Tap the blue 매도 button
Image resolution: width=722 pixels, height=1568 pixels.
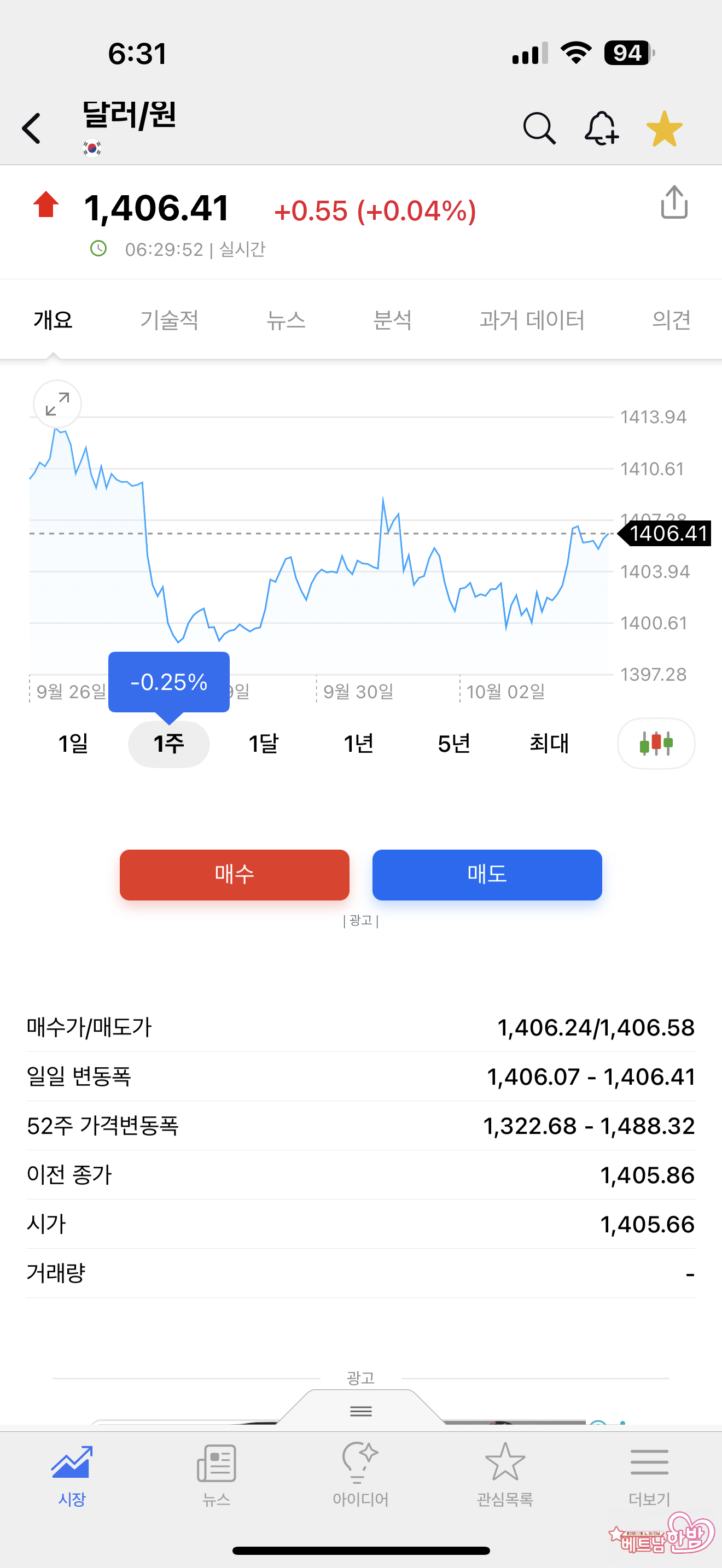[487, 875]
